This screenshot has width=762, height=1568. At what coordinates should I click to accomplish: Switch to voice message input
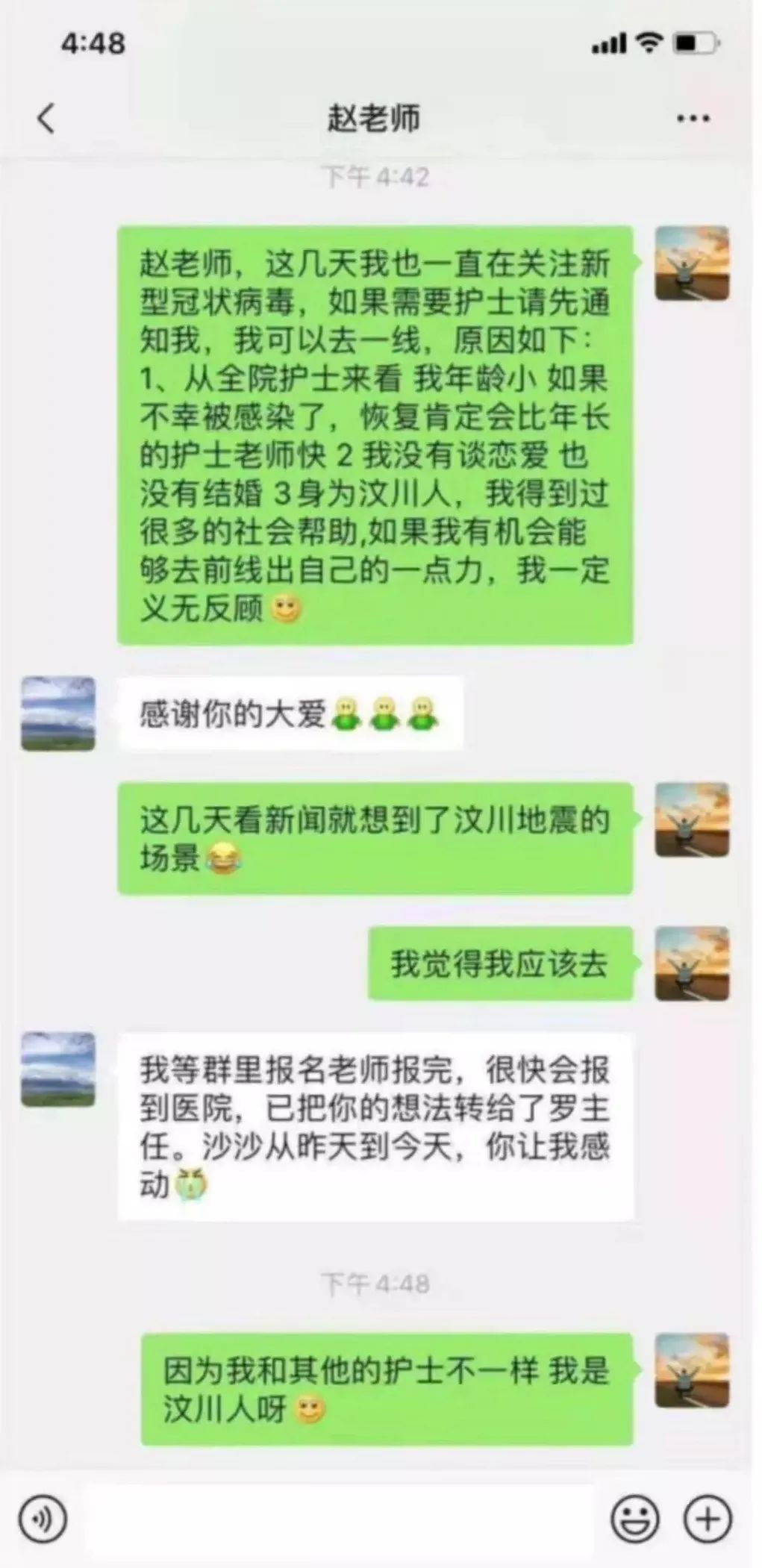(x=43, y=1518)
